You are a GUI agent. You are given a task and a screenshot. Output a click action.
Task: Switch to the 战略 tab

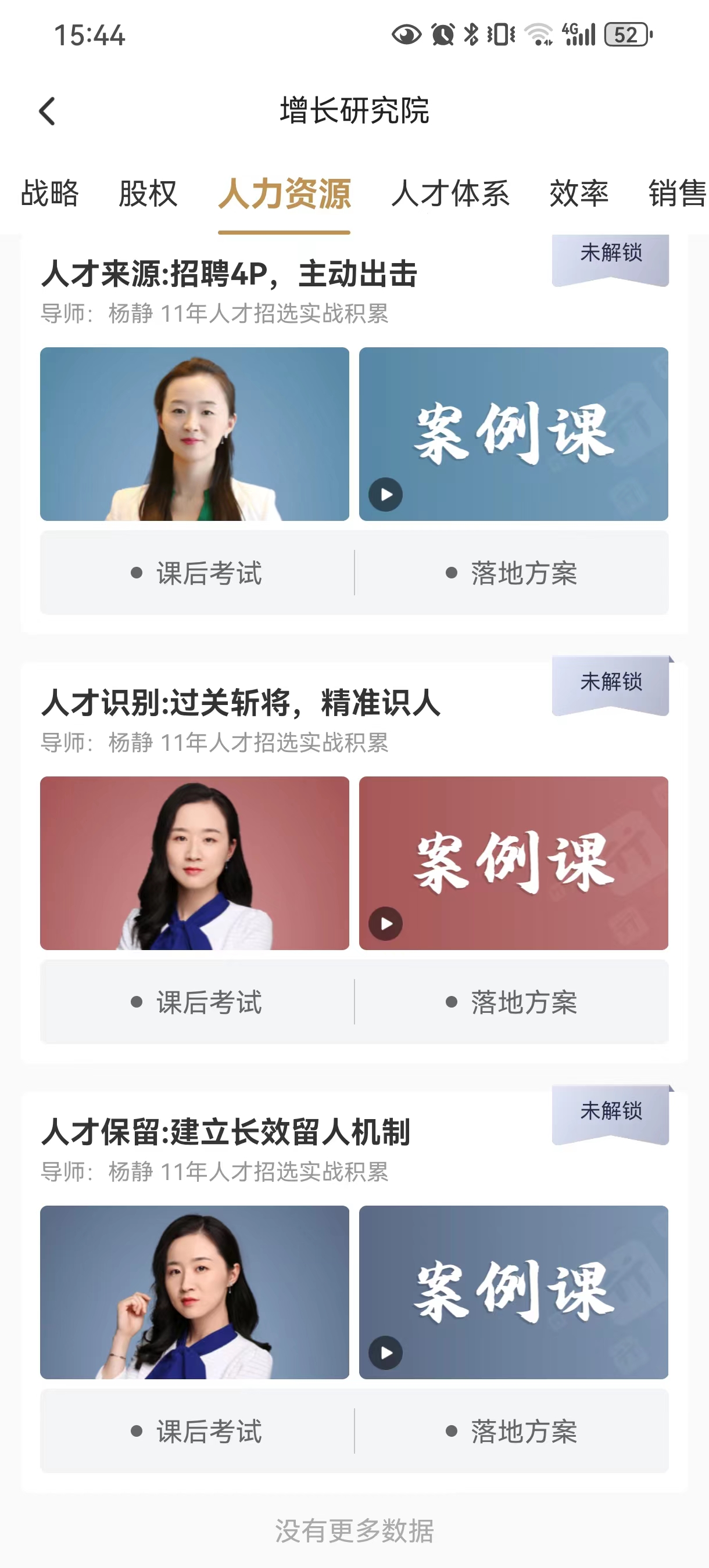50,193
